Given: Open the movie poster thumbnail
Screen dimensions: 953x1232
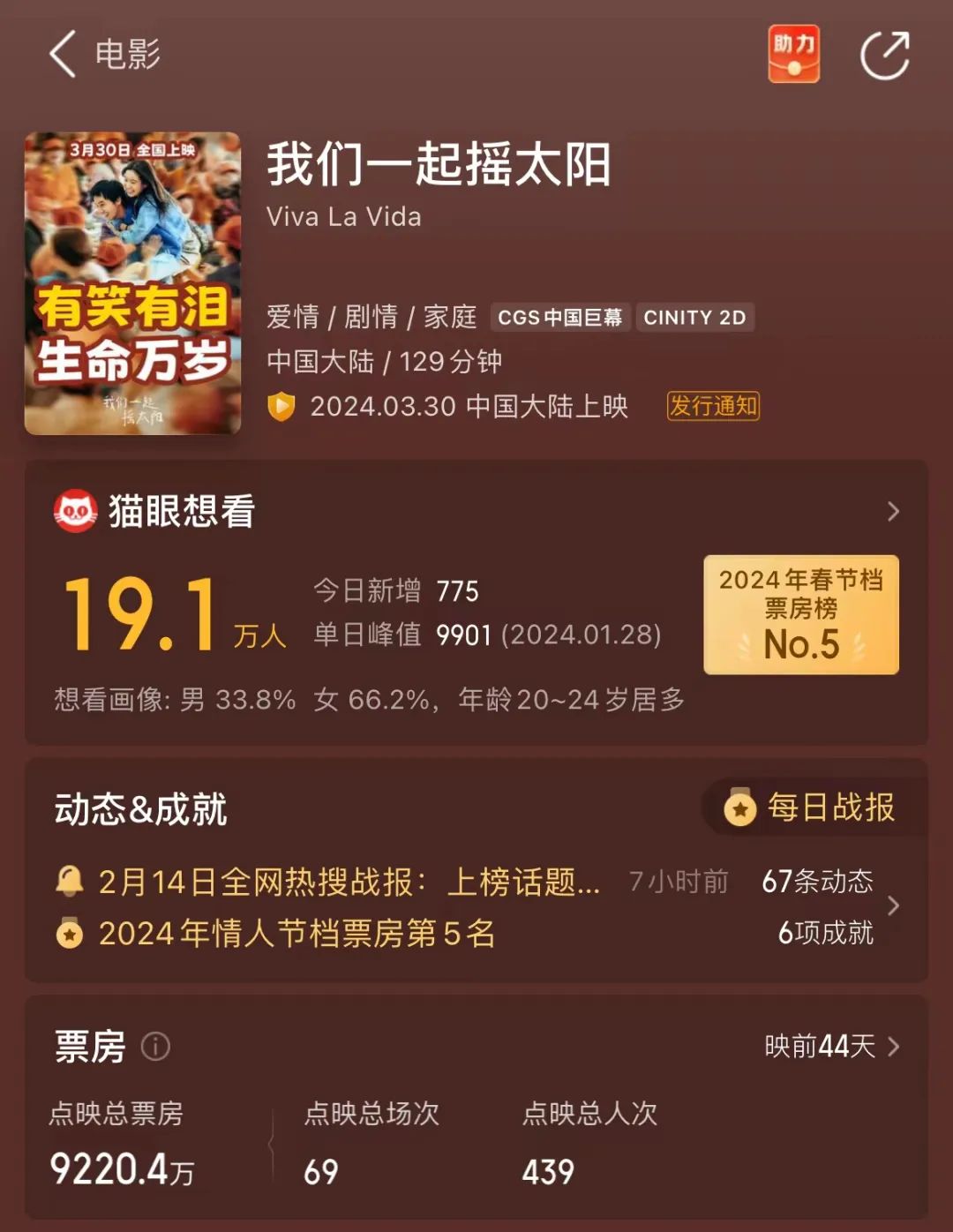Looking at the screenshot, I should click(132, 283).
